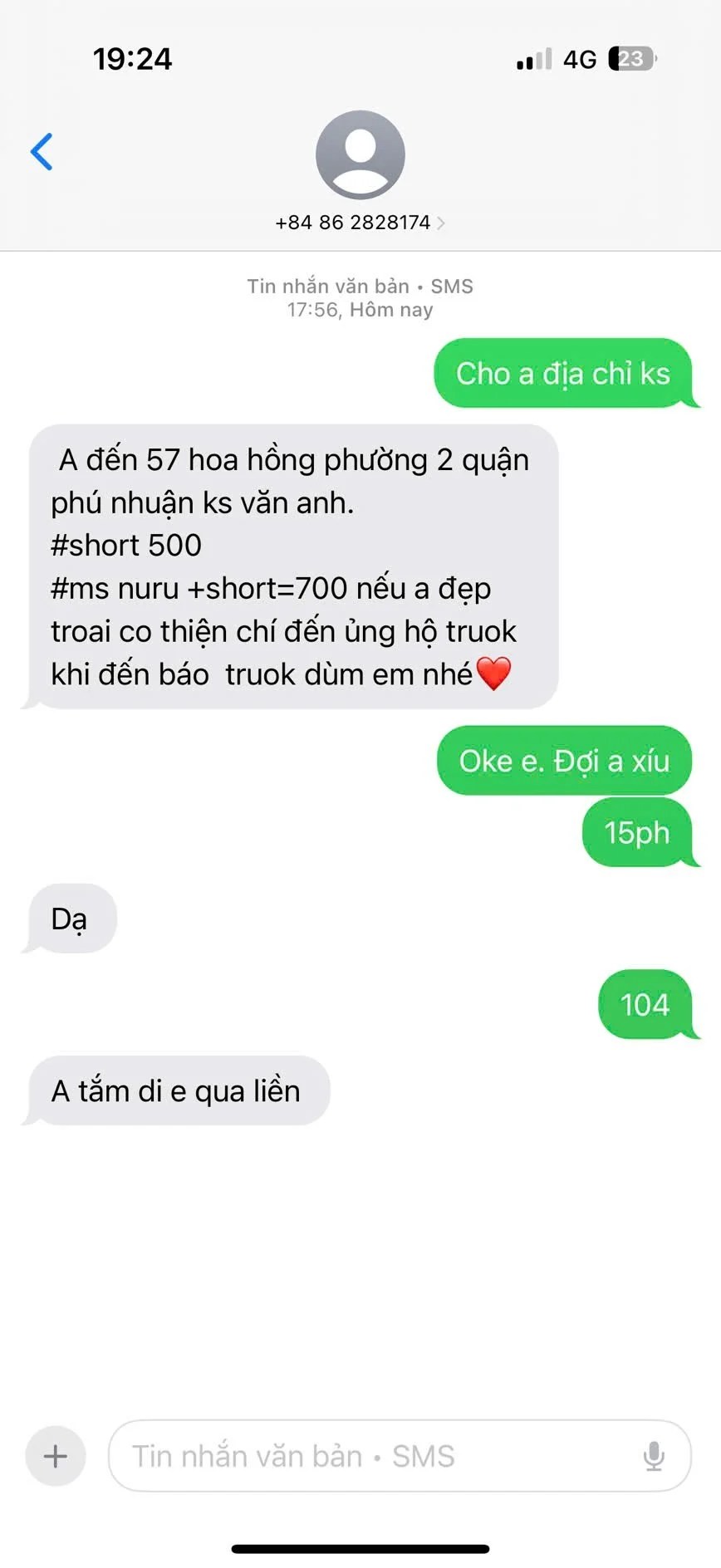Open the plus attachments menu
Viewport: 721px width, 1568px height.
56,1456
